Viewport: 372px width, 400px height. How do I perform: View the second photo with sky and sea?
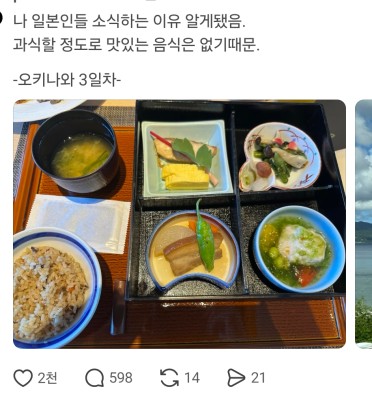[x=364, y=224]
